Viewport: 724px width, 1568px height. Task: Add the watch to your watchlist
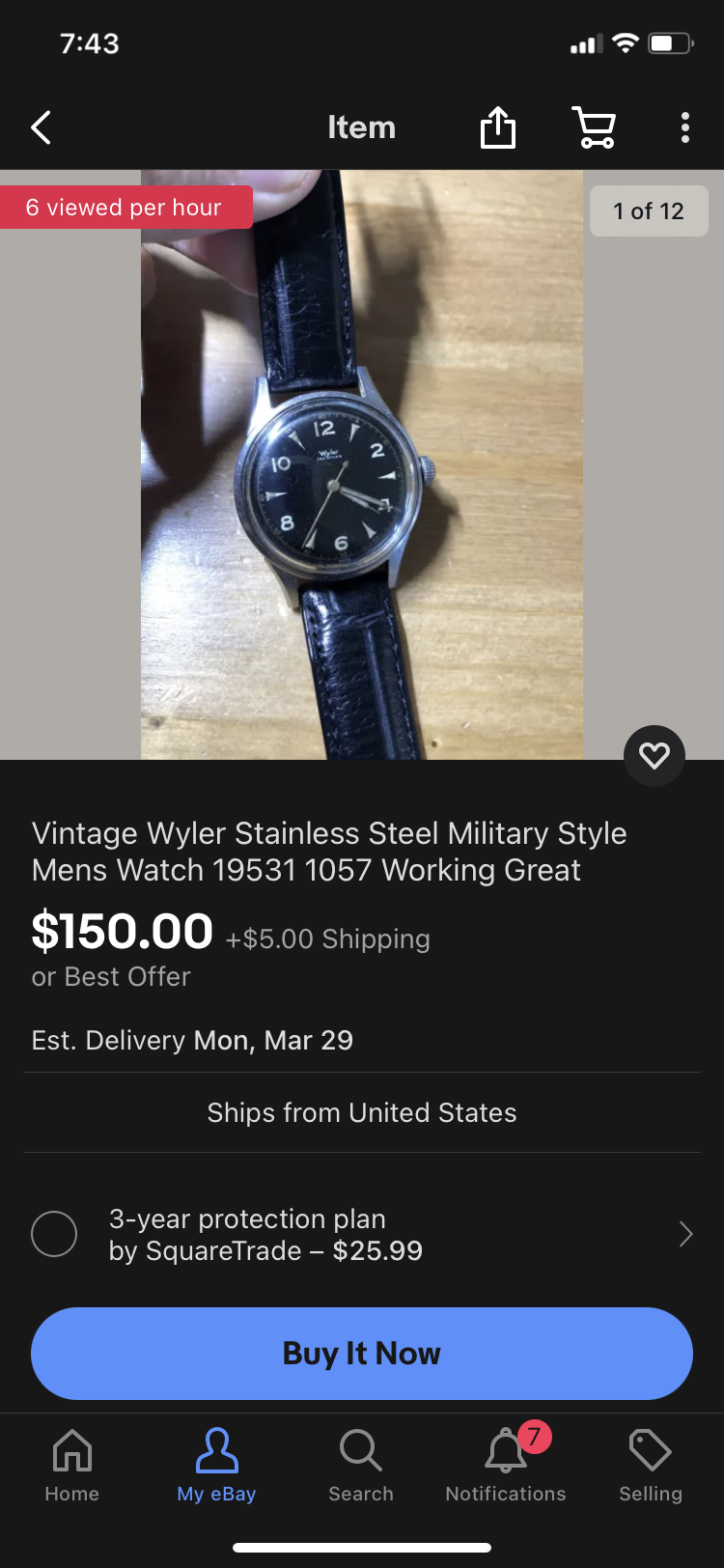click(654, 755)
